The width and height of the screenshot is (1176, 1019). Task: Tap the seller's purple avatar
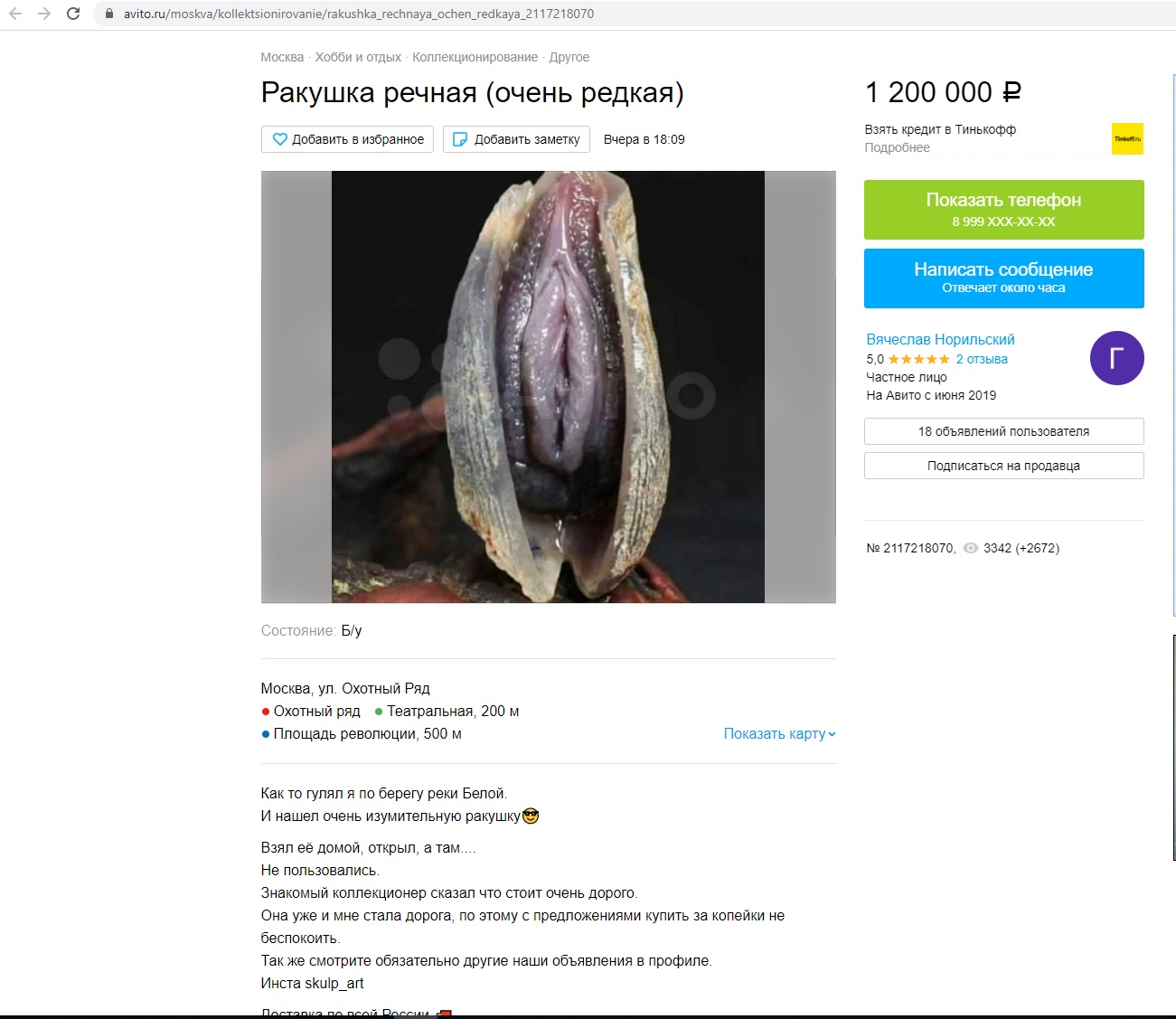[x=1116, y=358]
